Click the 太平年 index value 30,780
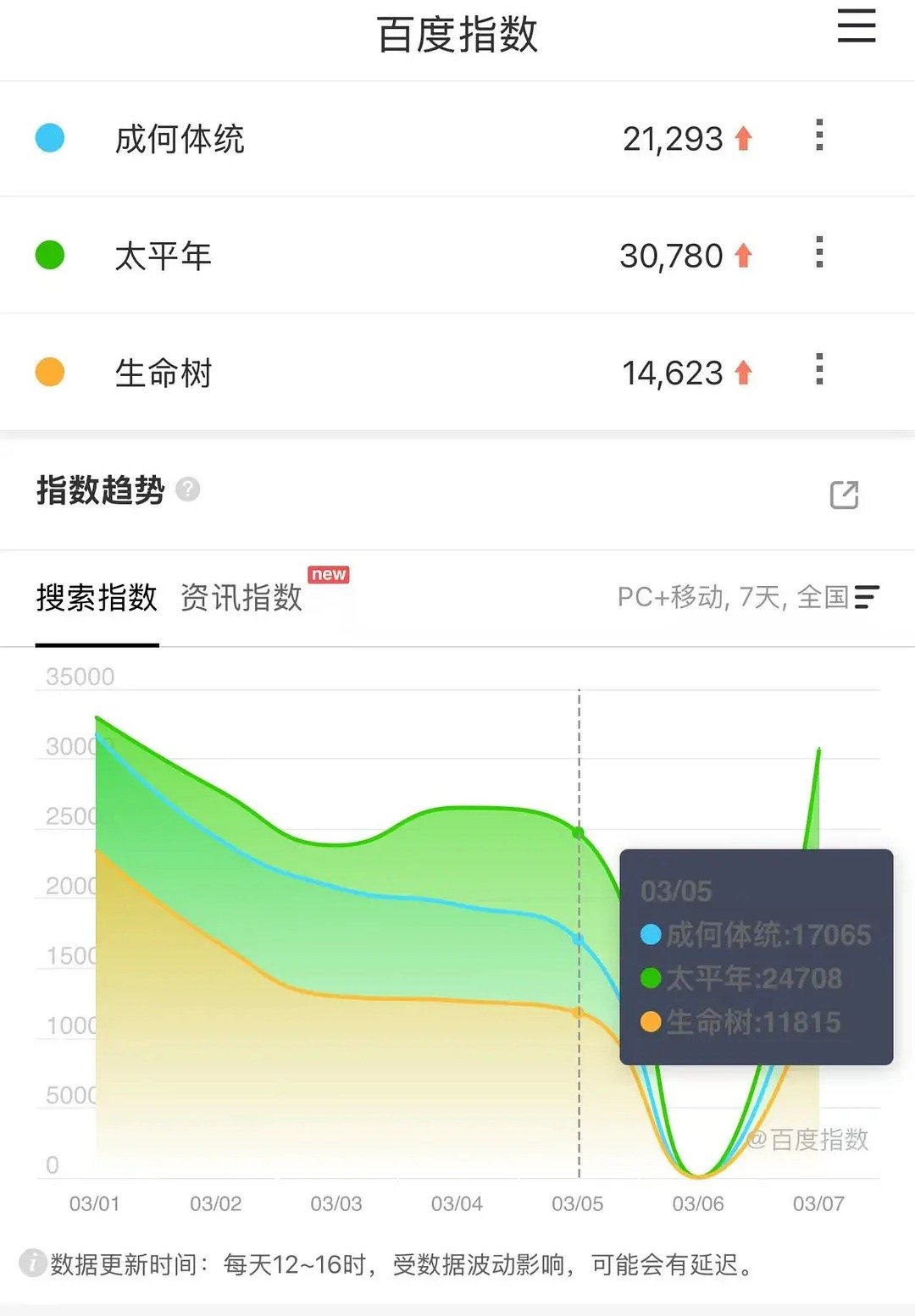The height and width of the screenshot is (1316, 915). (669, 255)
